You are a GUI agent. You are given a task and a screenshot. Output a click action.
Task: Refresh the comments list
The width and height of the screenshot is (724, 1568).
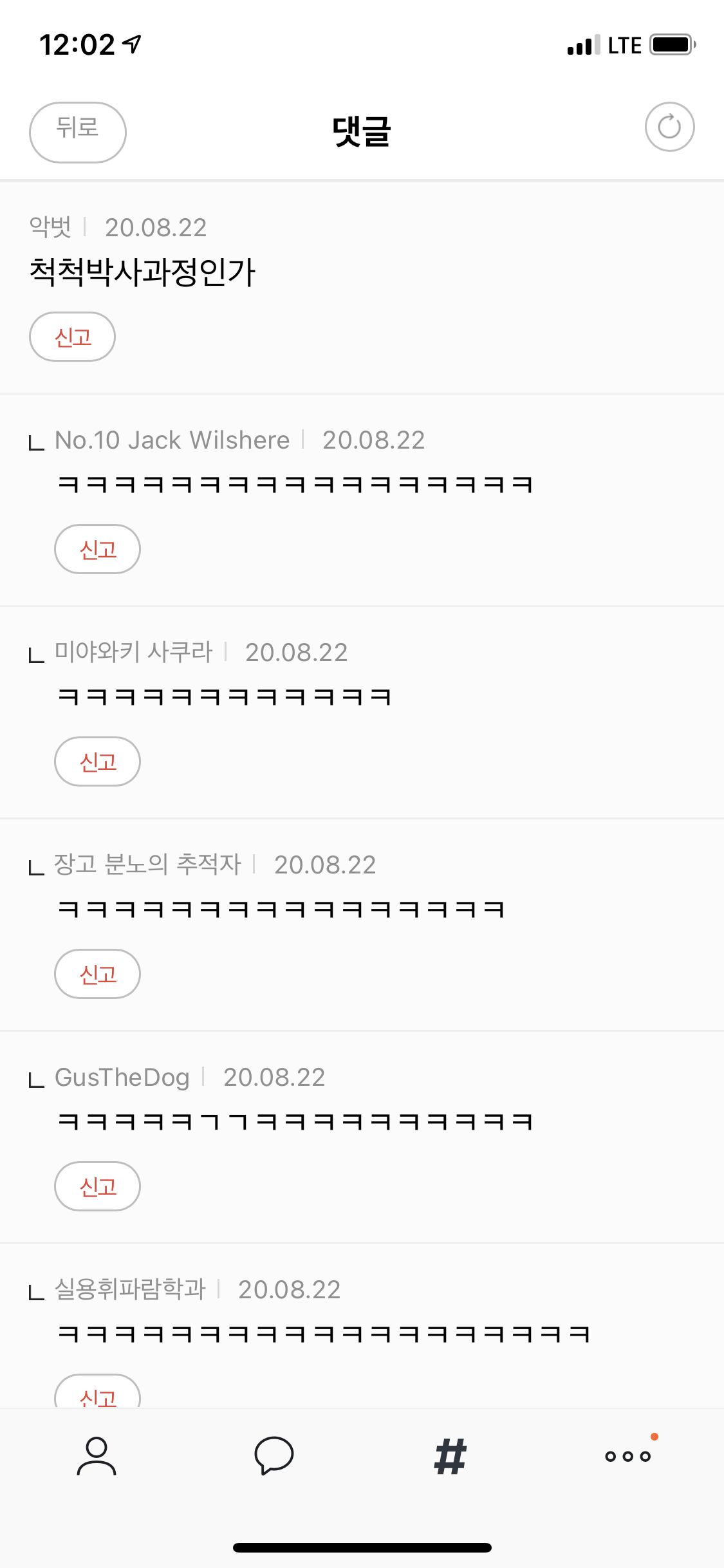click(x=669, y=127)
